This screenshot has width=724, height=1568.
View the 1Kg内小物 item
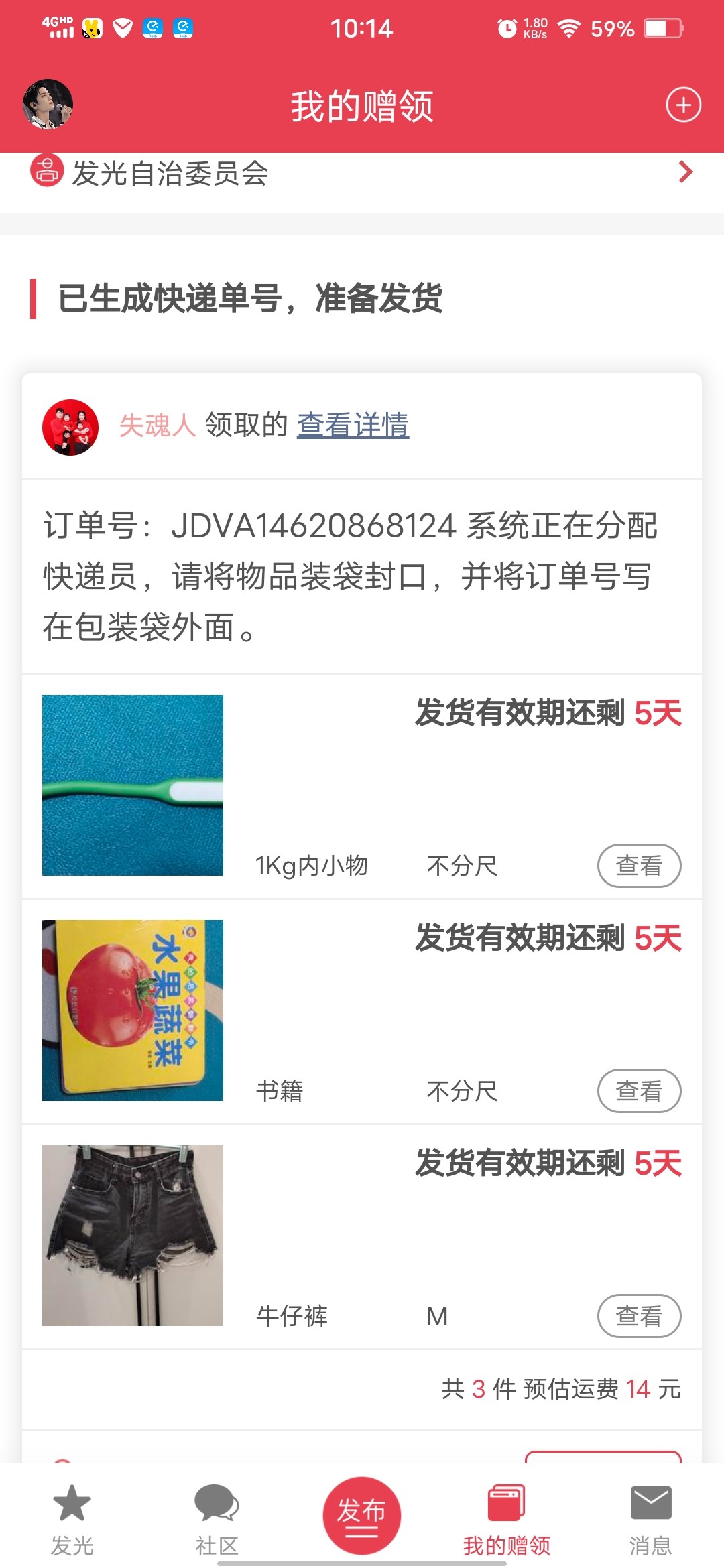click(x=638, y=866)
